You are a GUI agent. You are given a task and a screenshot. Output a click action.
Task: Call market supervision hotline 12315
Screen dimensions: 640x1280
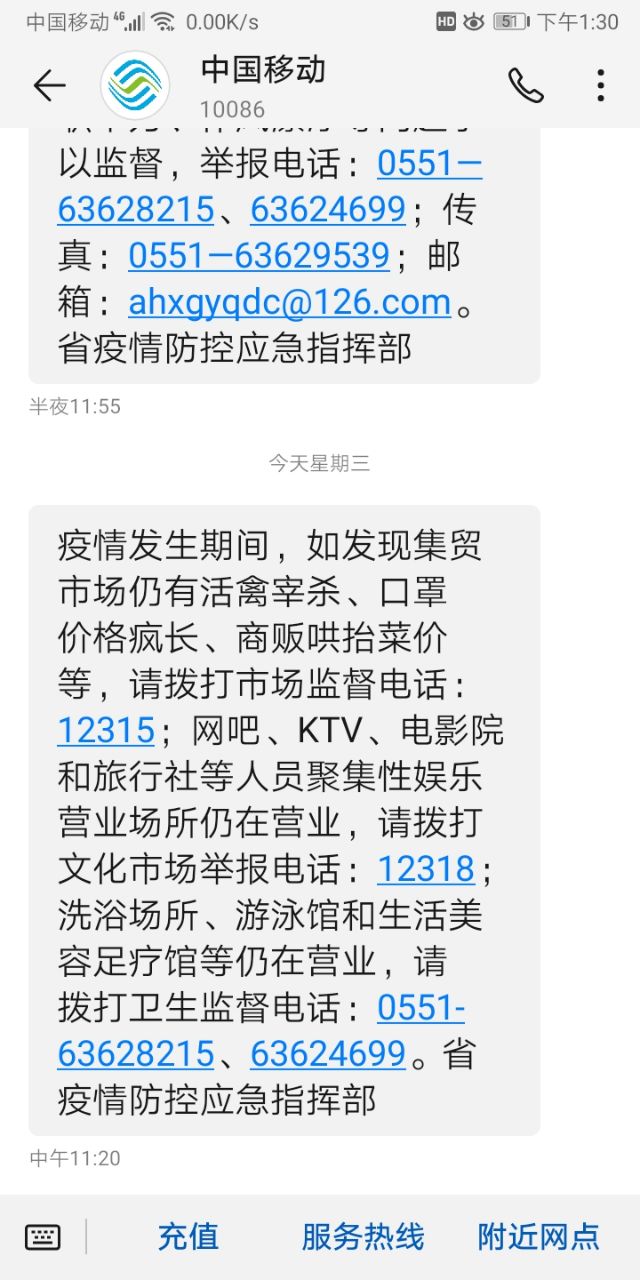click(106, 730)
